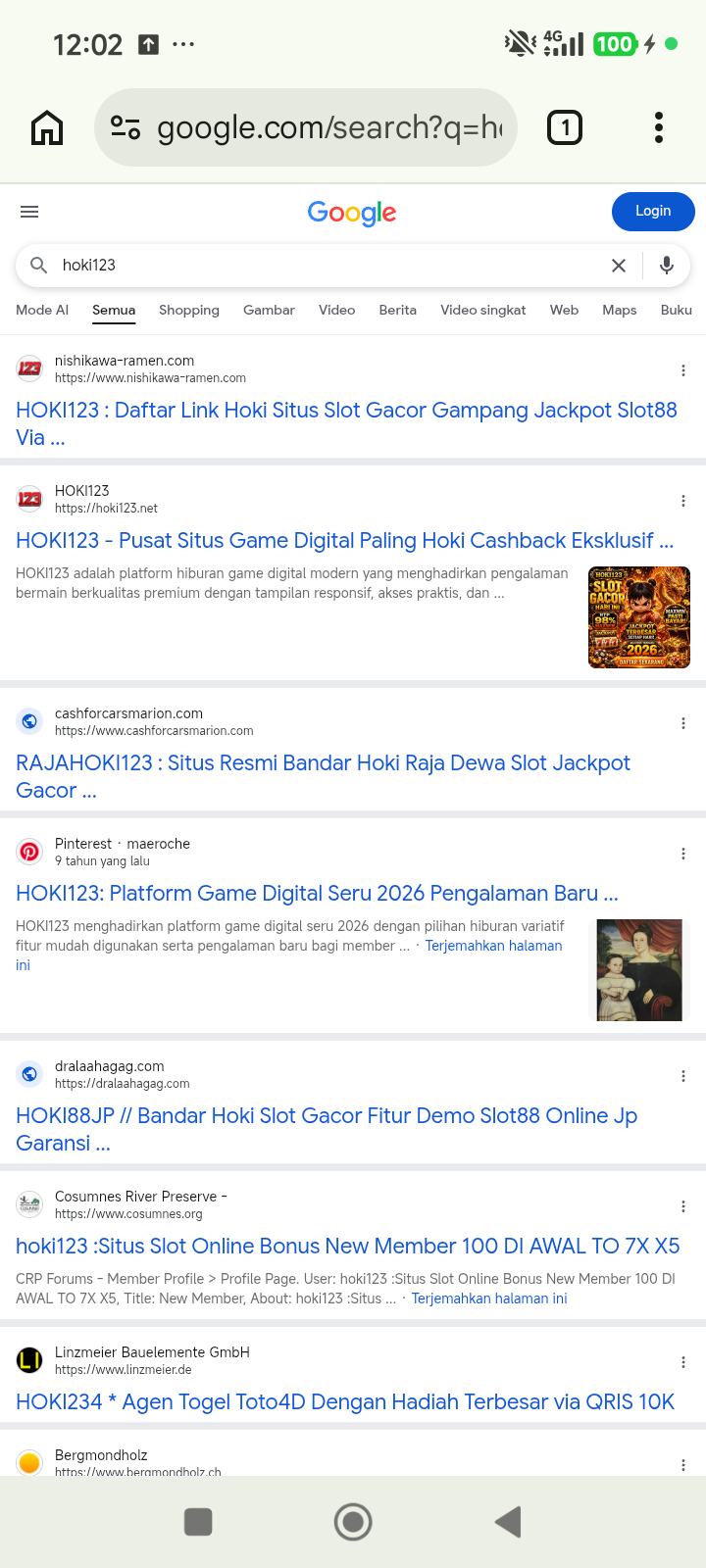
Task: Select the Berita tab
Action: point(397,310)
